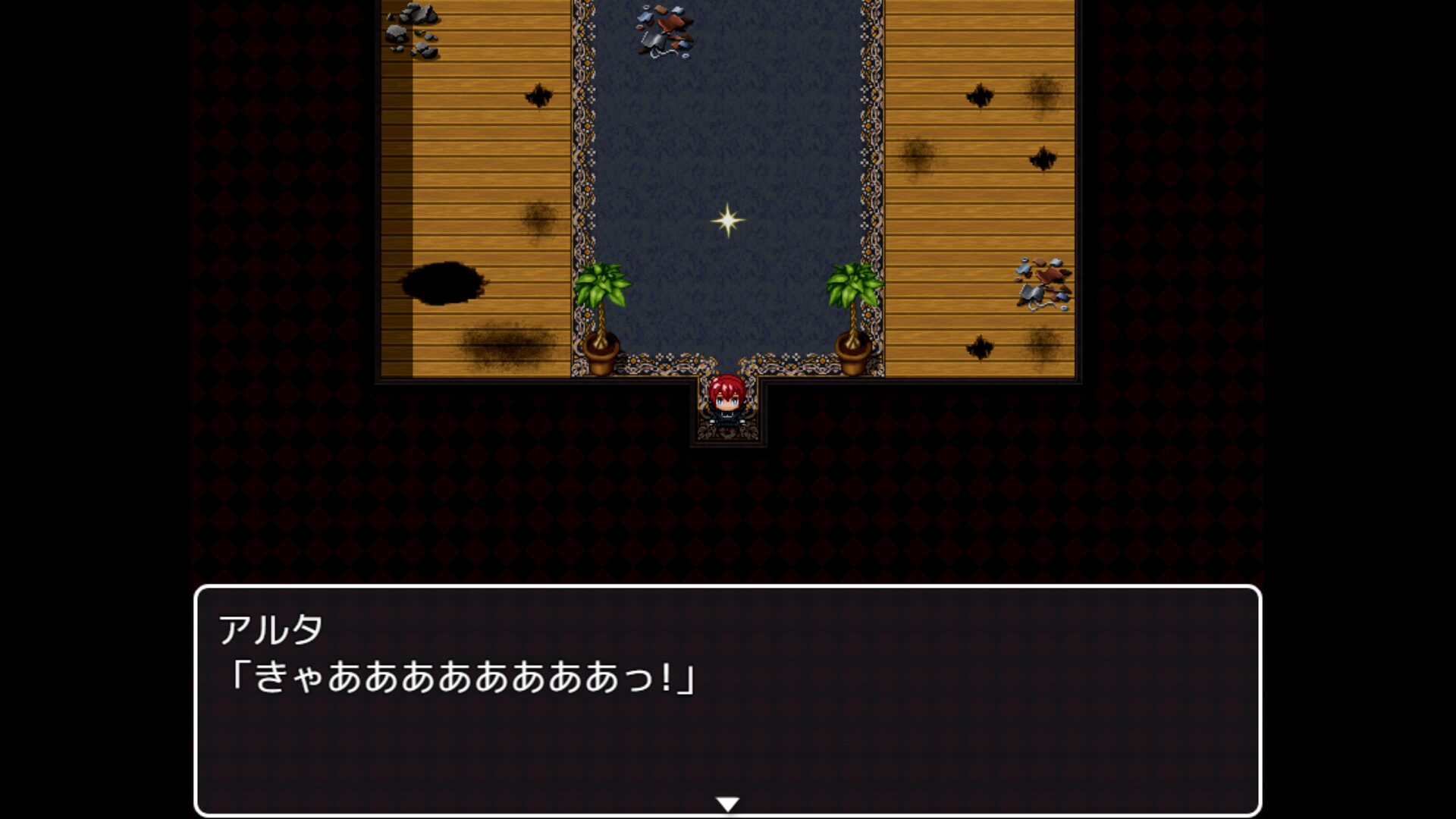
Task: Tap the dialogue continue arrow
Action: (x=727, y=804)
